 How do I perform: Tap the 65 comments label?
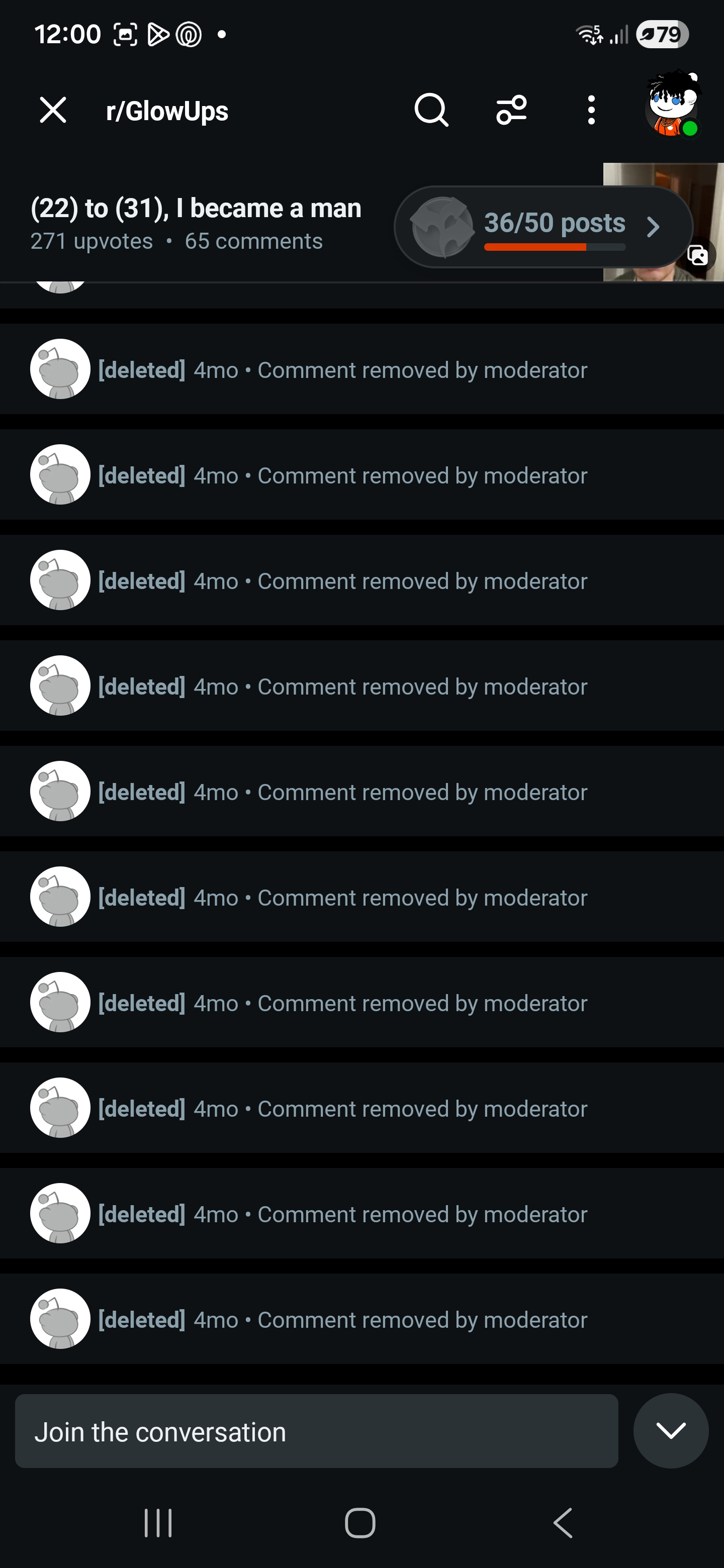point(253,241)
